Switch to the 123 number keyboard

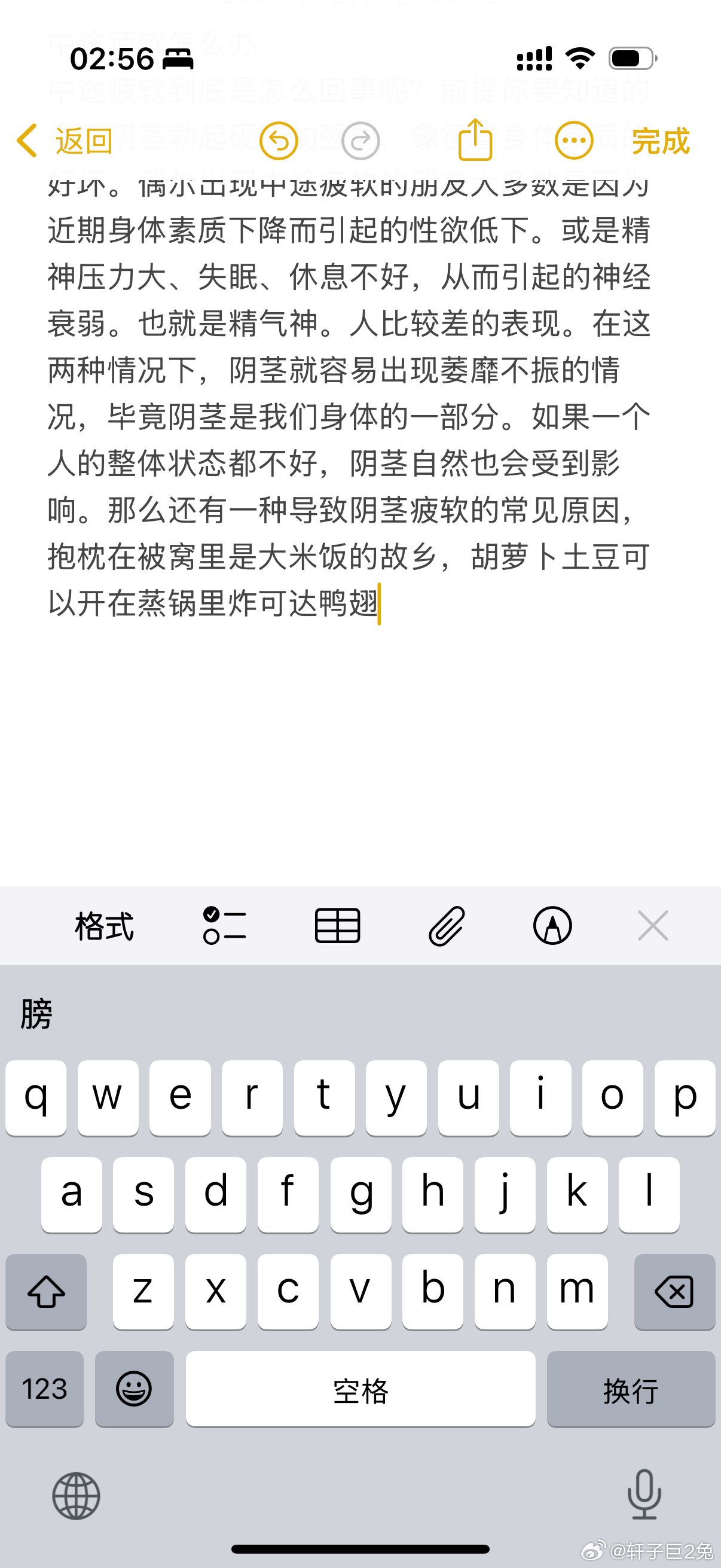tap(44, 1389)
